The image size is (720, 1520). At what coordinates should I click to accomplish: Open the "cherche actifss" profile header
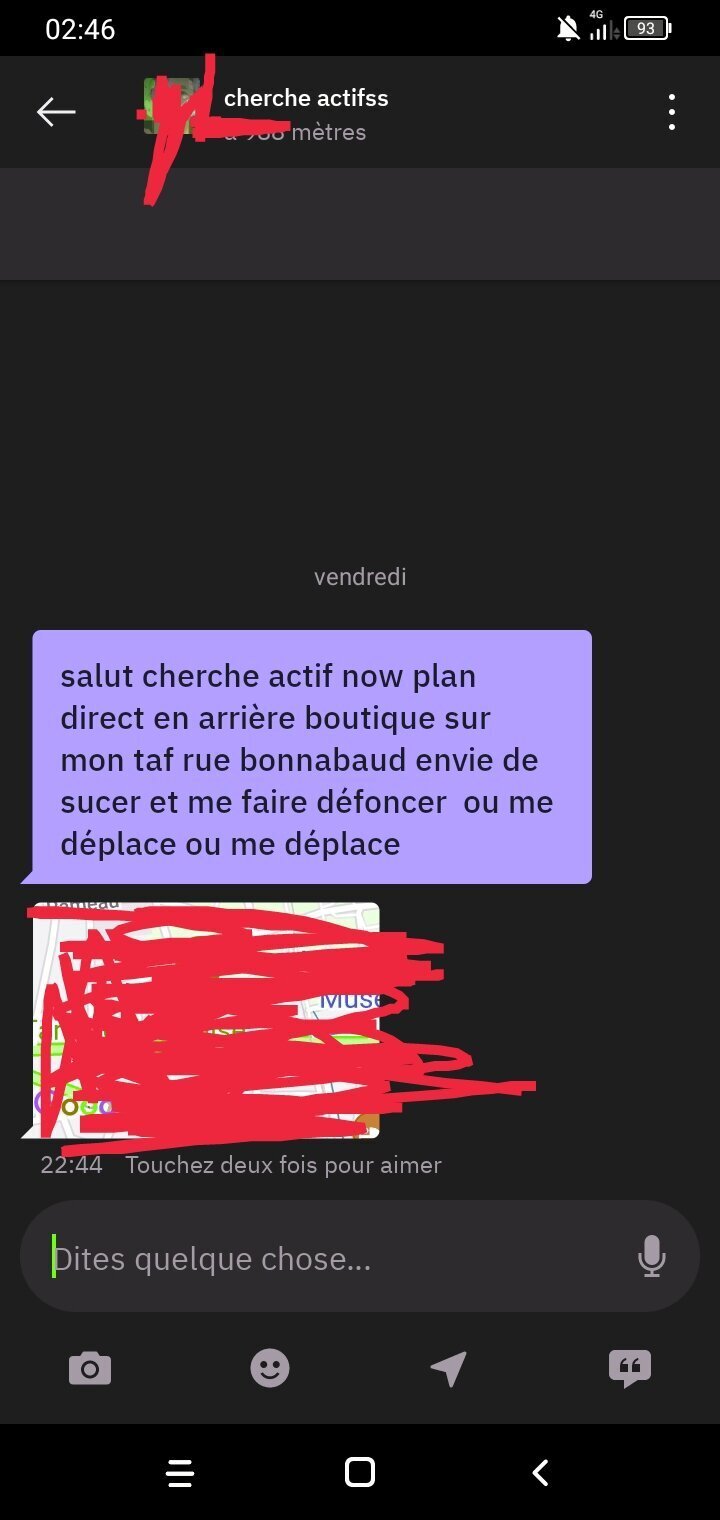305,98
